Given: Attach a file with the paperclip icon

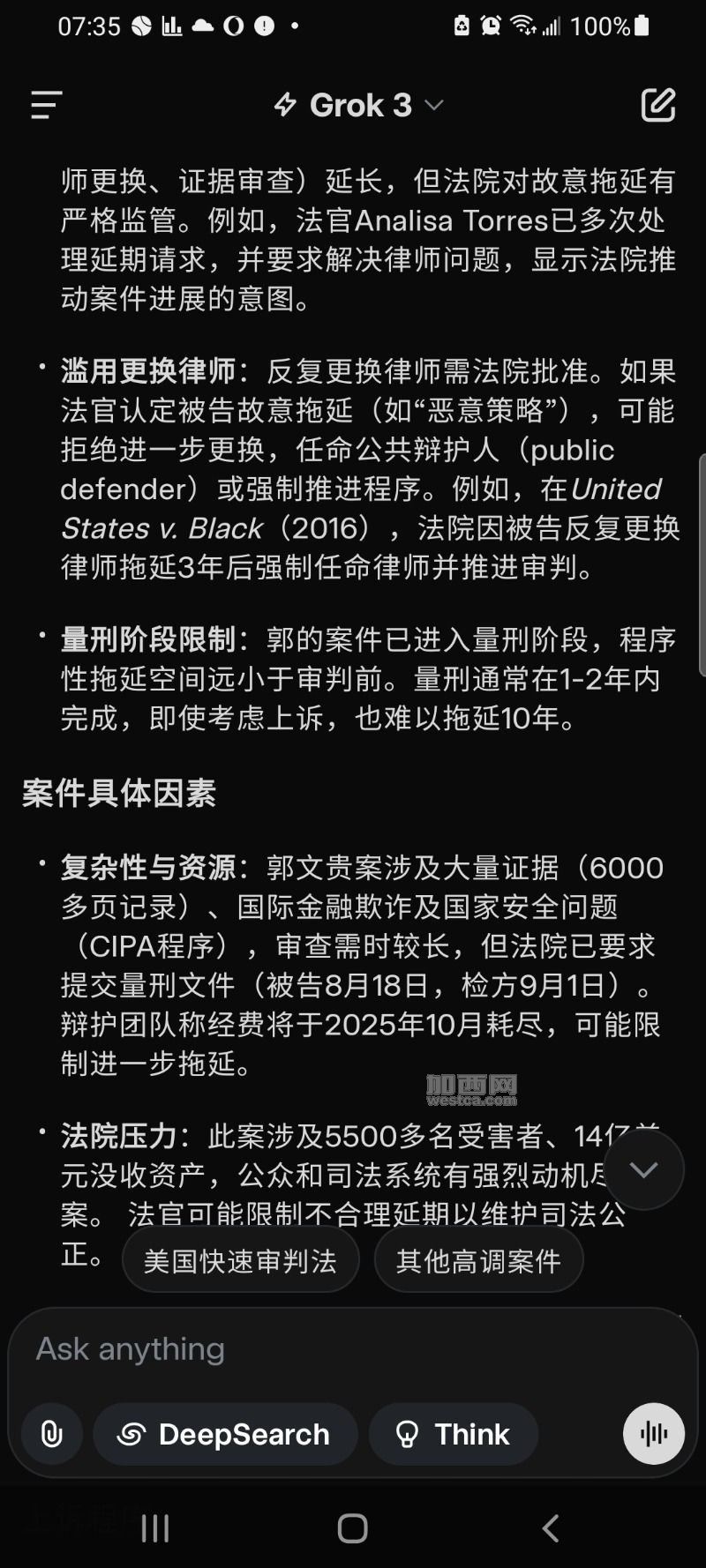Looking at the screenshot, I should pyautogui.click(x=52, y=1434).
